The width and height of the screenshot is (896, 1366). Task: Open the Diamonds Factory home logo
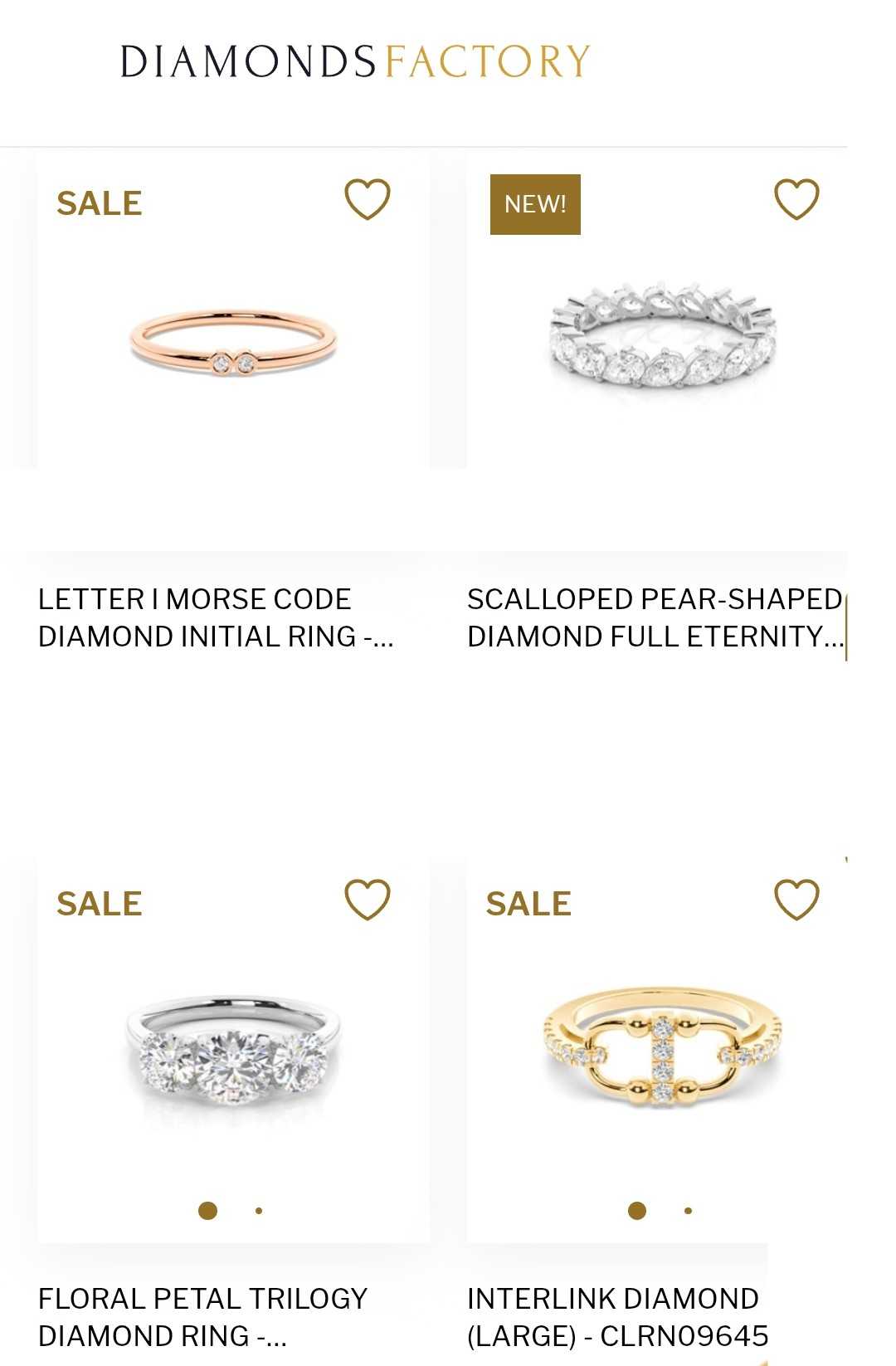click(355, 62)
